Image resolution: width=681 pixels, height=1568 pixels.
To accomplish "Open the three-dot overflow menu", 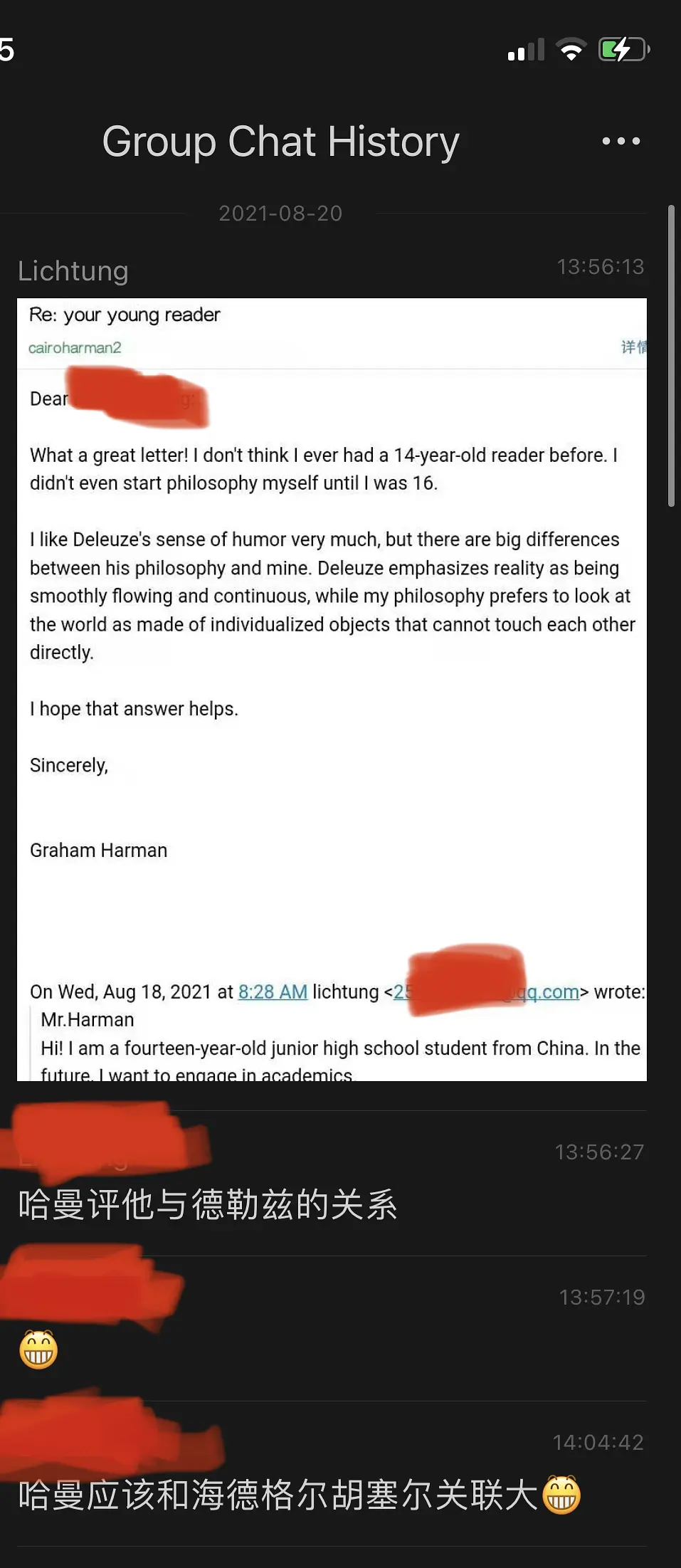I will coord(621,142).
